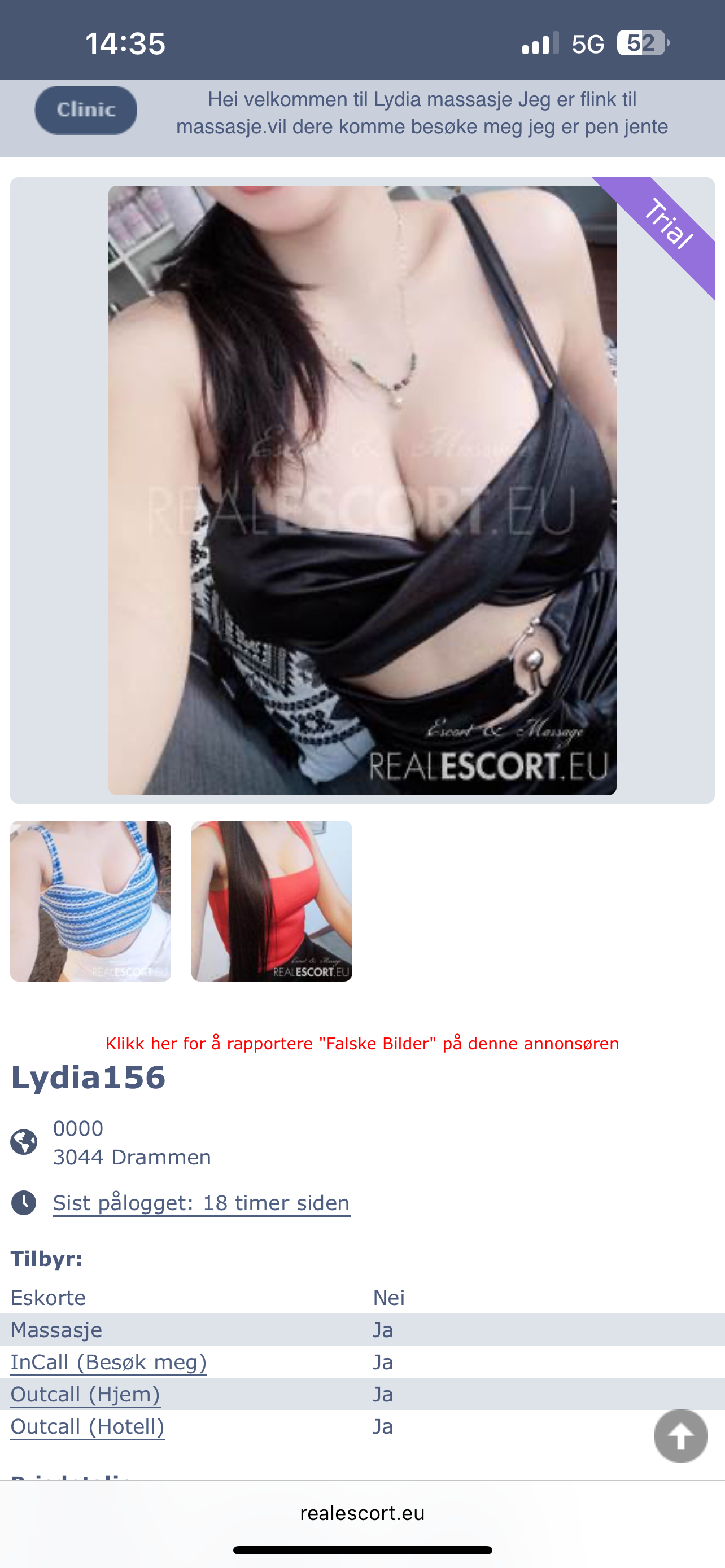
Task: Tap the Clinic badge button
Action: pyautogui.click(x=86, y=110)
